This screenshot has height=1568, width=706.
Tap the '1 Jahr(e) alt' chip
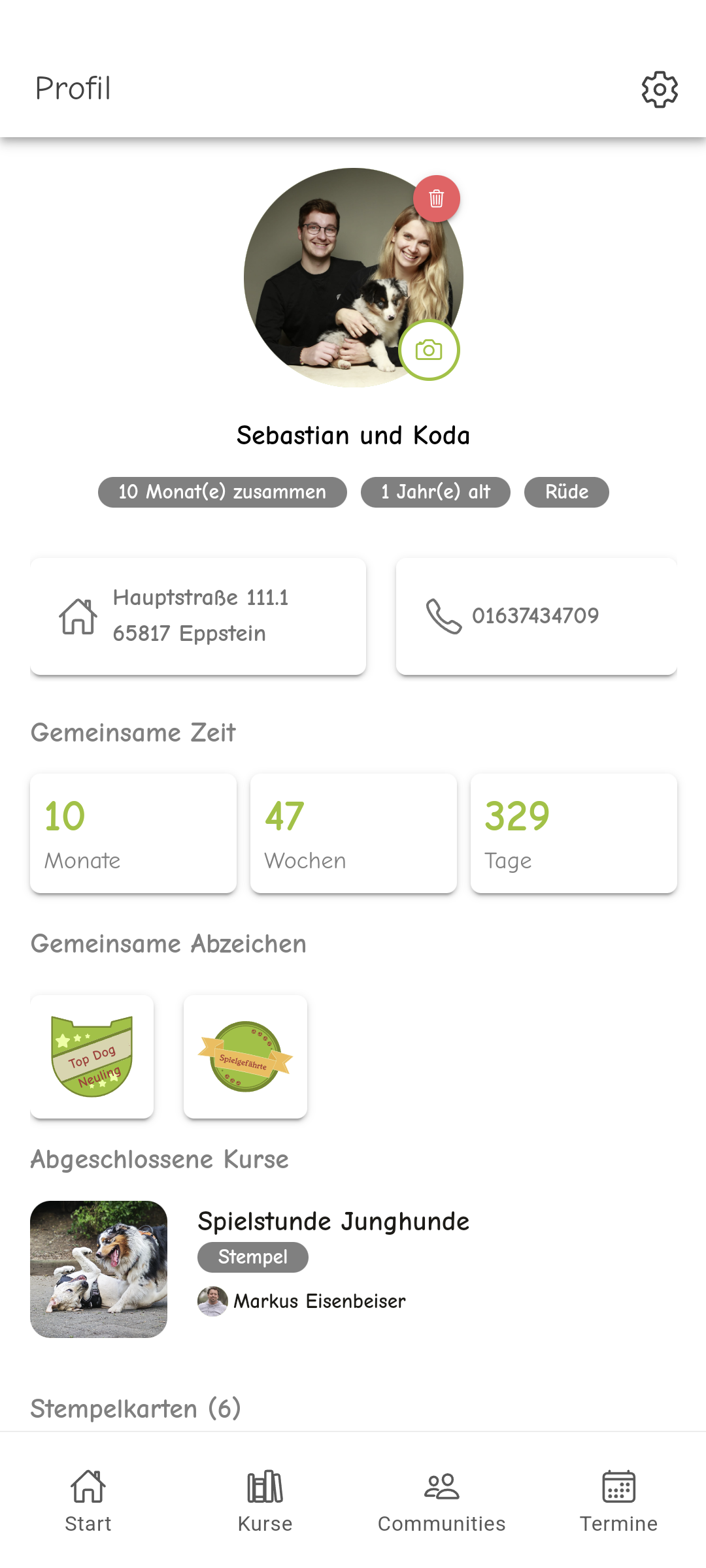435,492
